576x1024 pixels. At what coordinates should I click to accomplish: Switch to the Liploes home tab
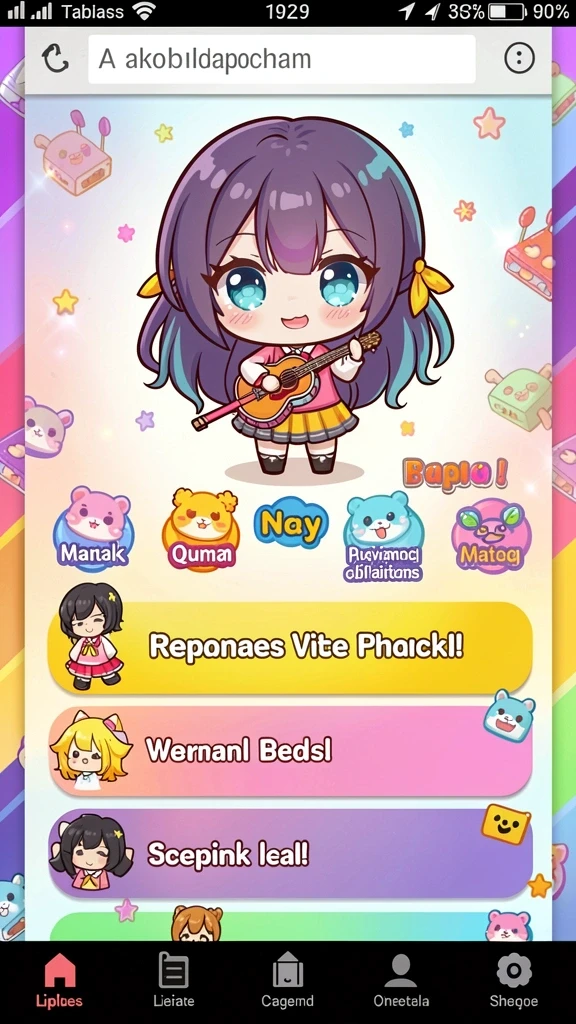(x=59, y=980)
